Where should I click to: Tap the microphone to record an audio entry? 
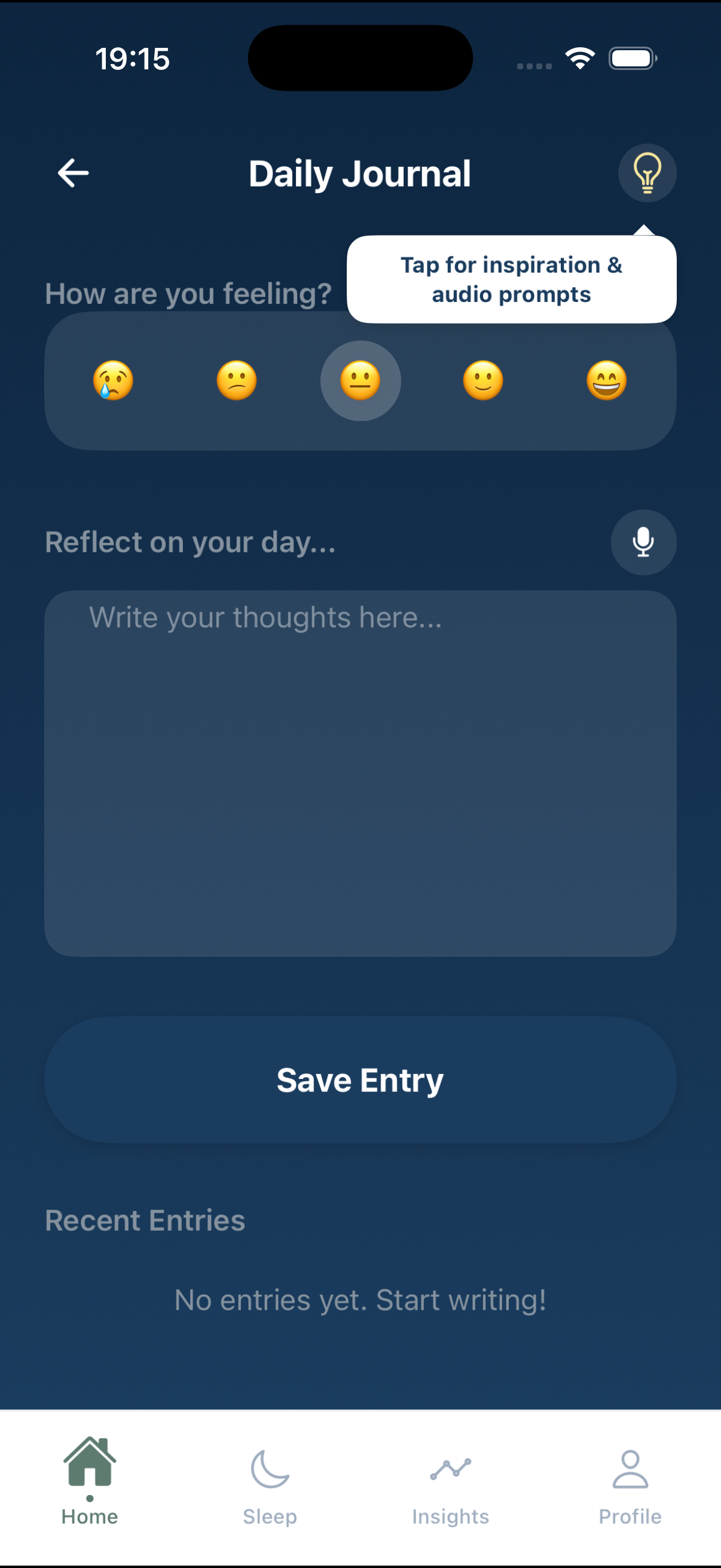[643, 542]
